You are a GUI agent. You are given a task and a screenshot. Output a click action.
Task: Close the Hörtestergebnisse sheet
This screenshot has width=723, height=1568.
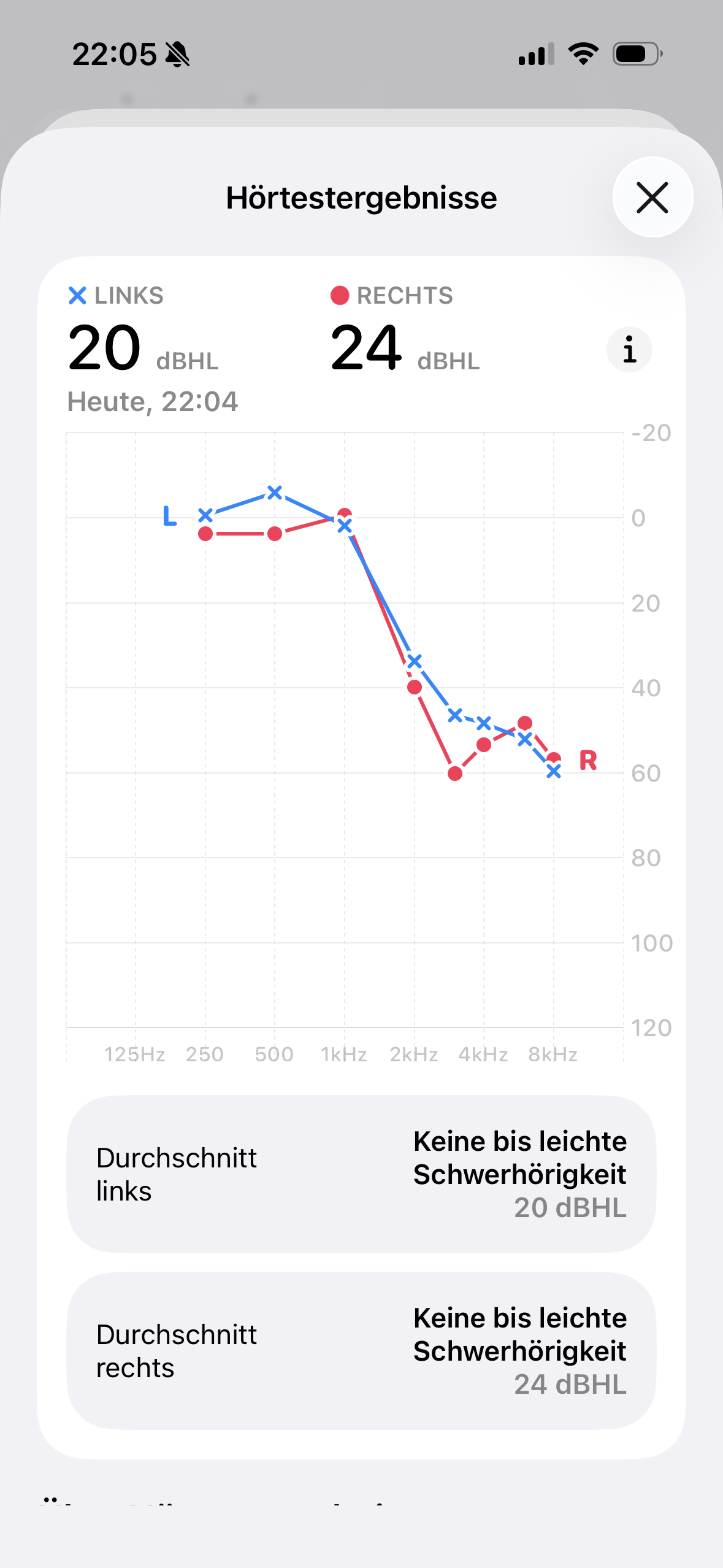pyautogui.click(x=652, y=198)
